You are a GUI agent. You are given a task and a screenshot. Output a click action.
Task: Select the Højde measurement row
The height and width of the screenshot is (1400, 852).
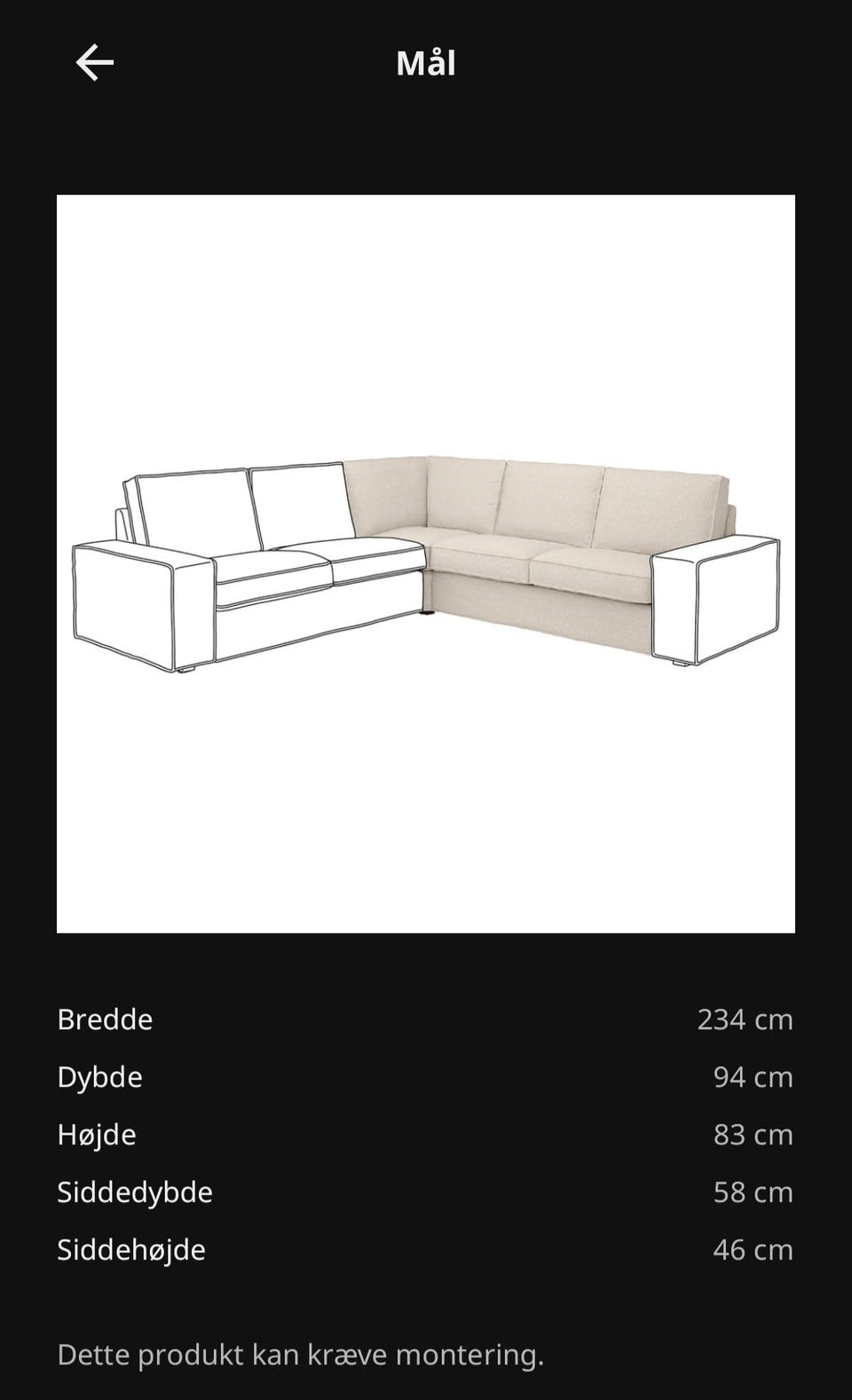click(x=97, y=1135)
